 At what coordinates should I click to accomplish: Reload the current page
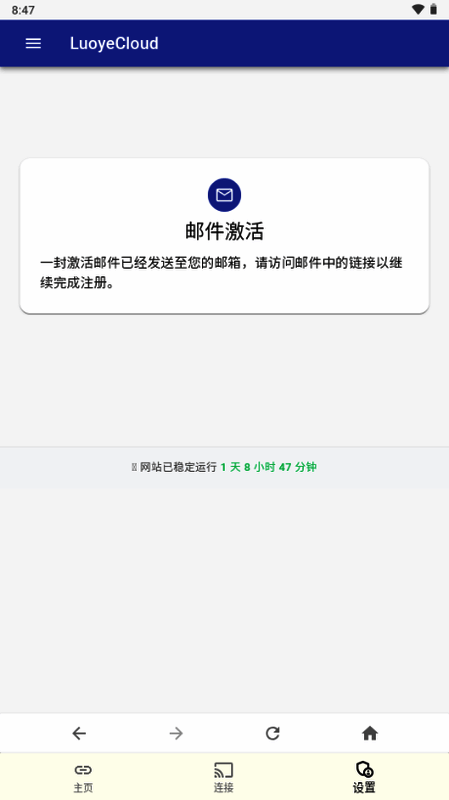click(x=273, y=733)
